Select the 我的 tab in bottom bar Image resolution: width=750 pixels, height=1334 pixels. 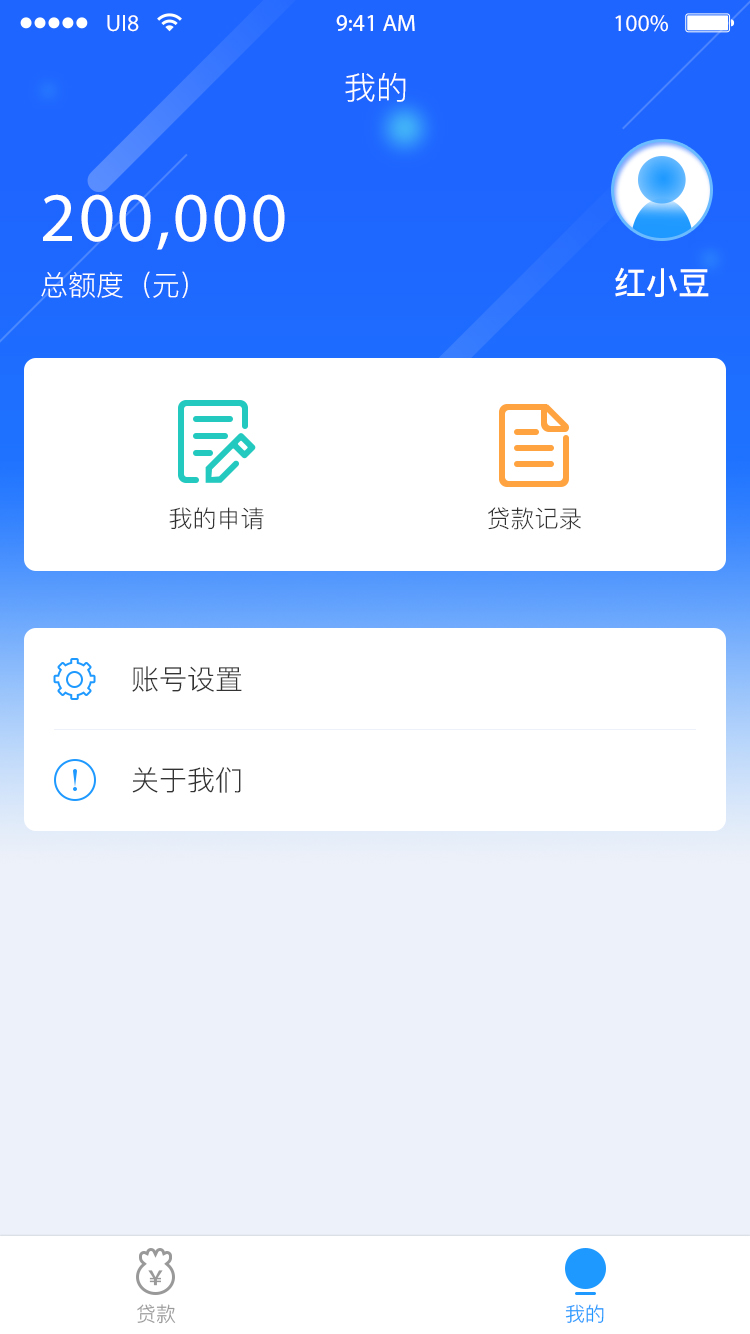585,1287
